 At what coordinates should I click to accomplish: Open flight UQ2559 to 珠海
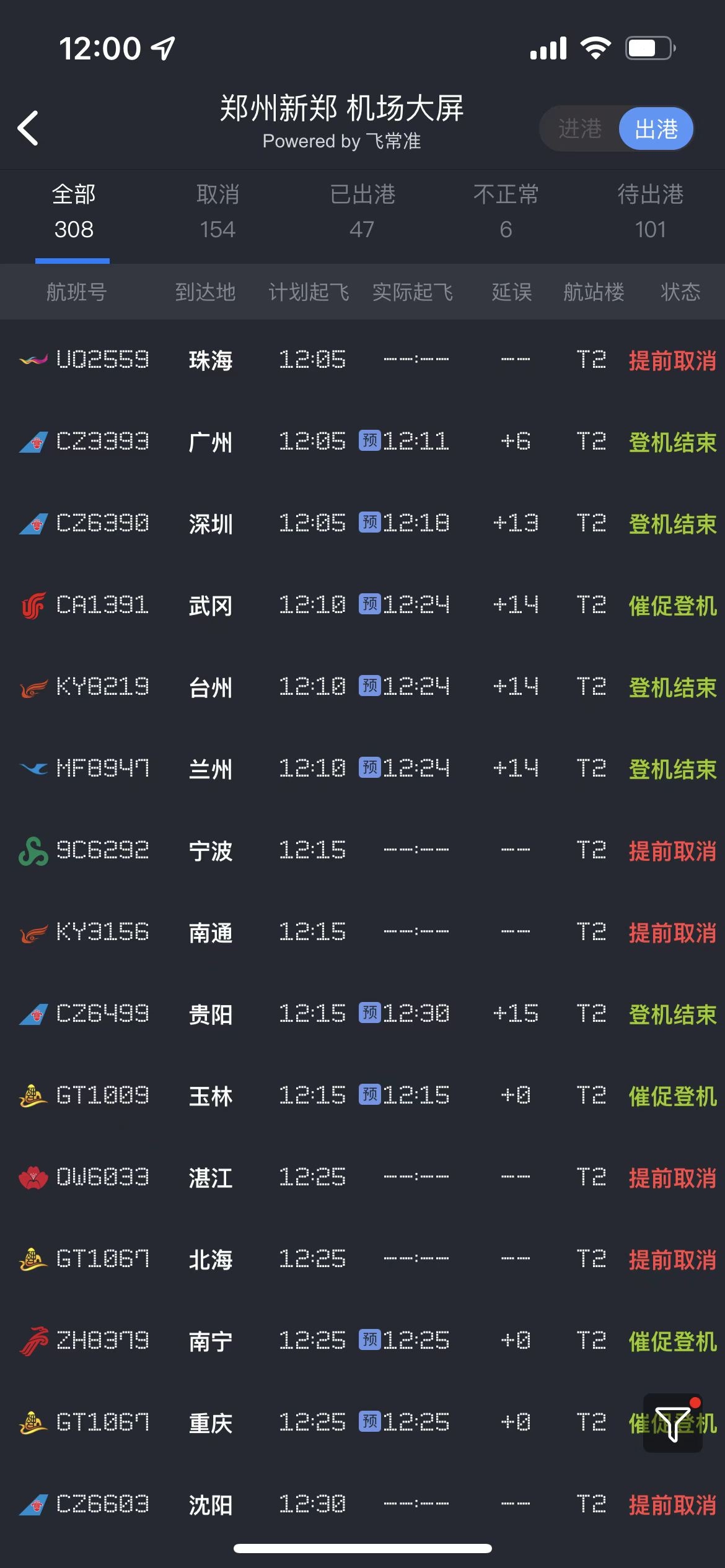362,360
